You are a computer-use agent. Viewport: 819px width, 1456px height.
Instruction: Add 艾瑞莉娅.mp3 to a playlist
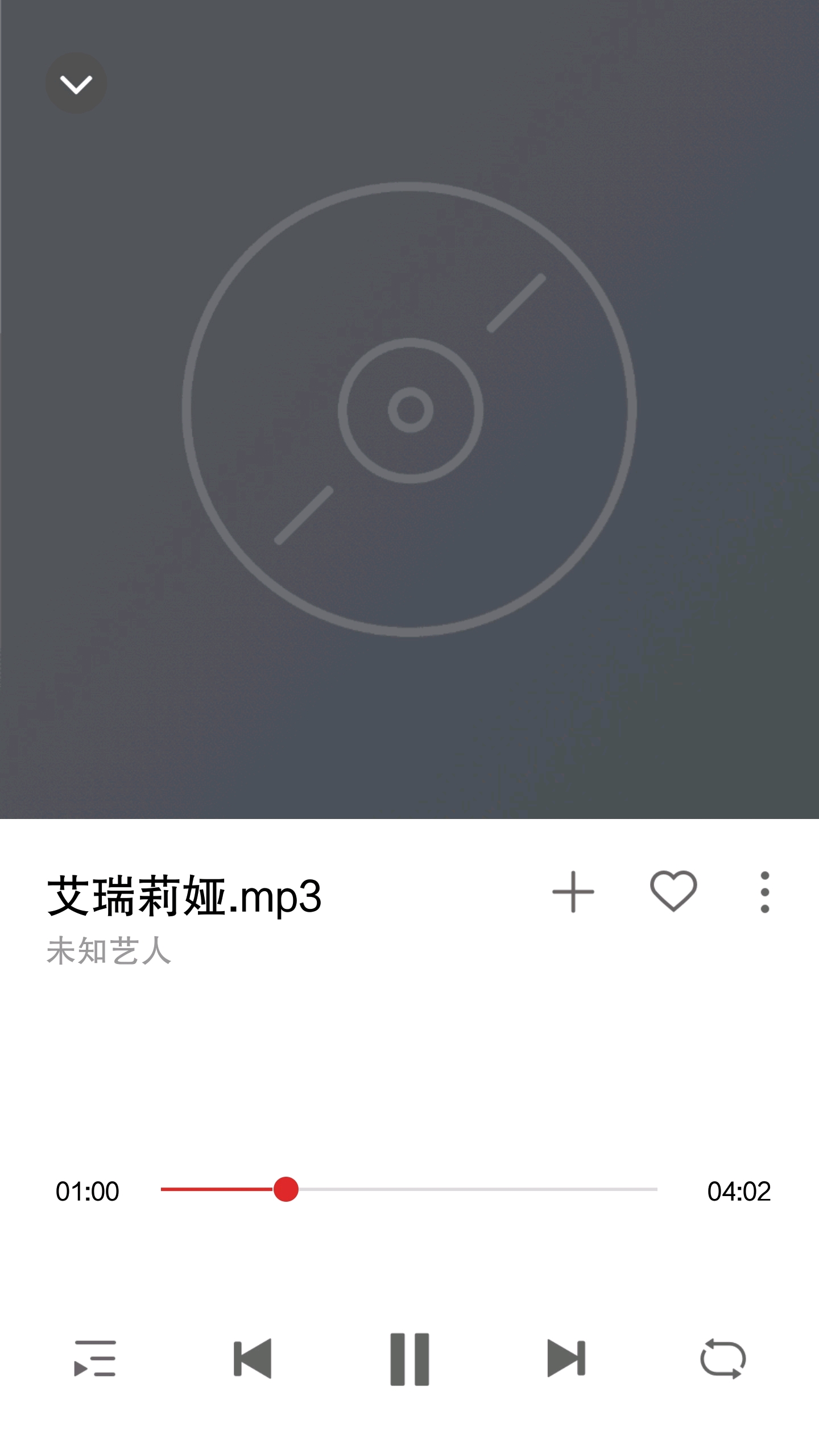[x=573, y=892]
